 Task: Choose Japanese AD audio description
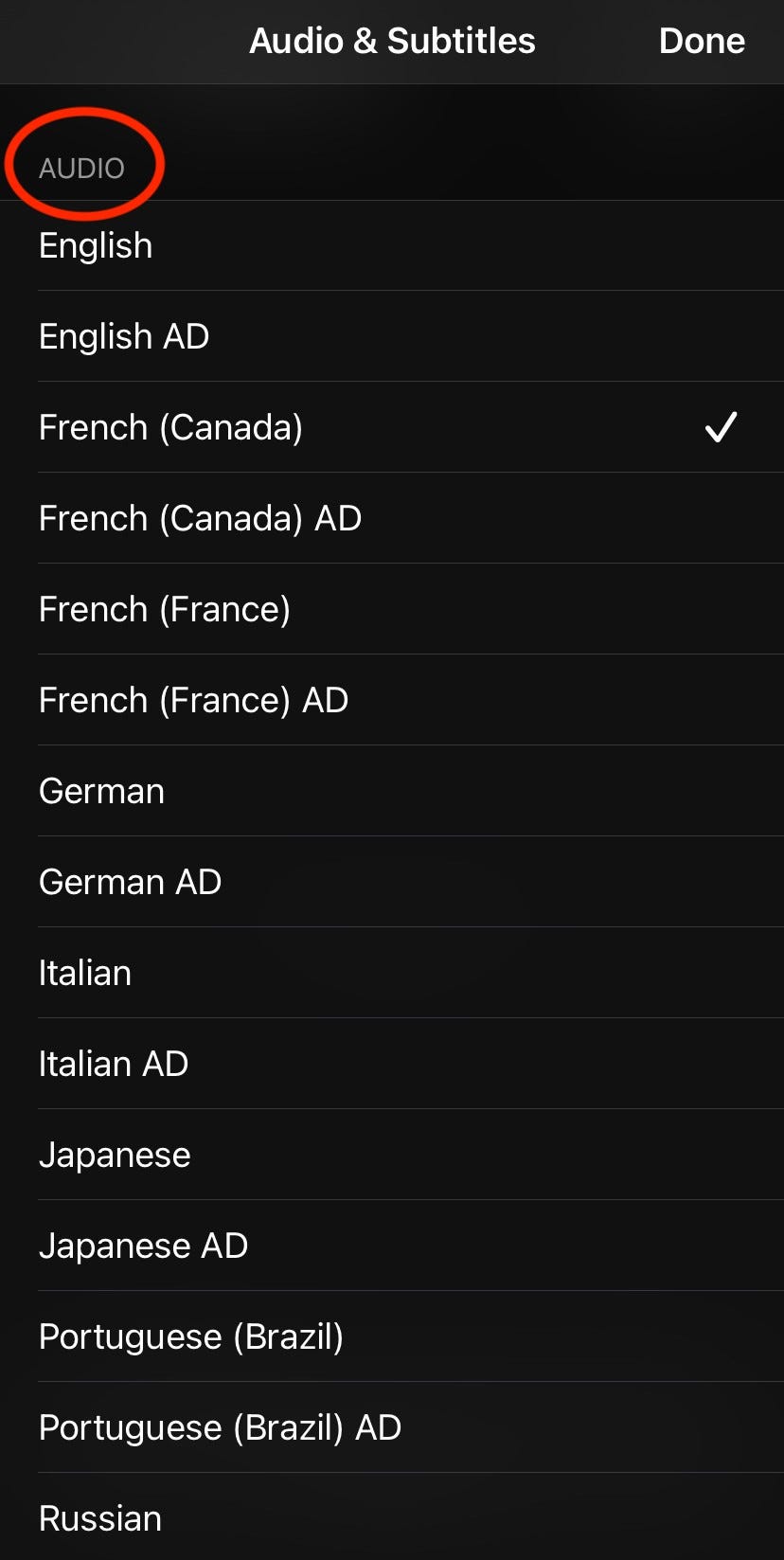(x=142, y=1246)
